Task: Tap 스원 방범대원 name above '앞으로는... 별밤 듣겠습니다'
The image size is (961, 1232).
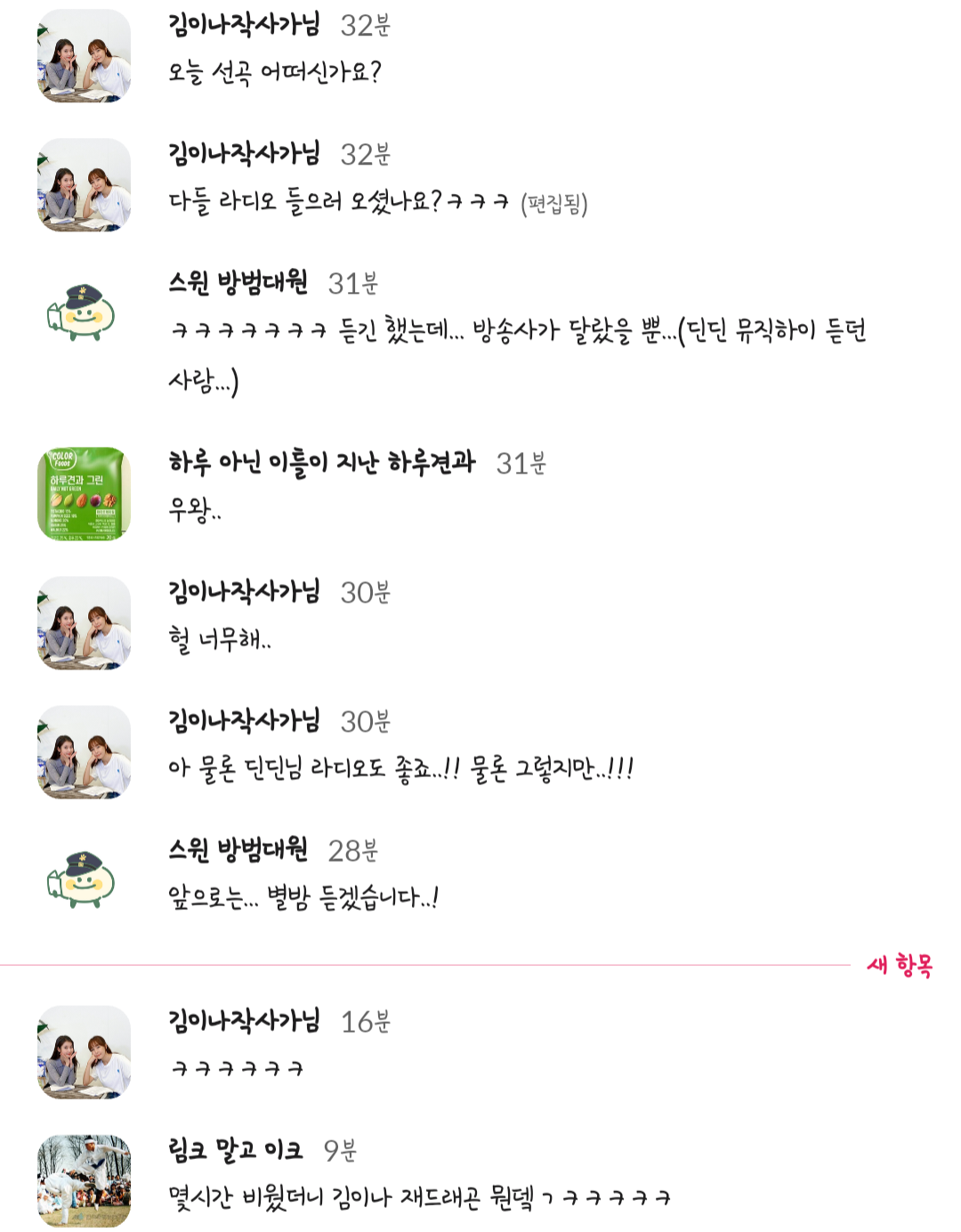Action: tap(238, 849)
